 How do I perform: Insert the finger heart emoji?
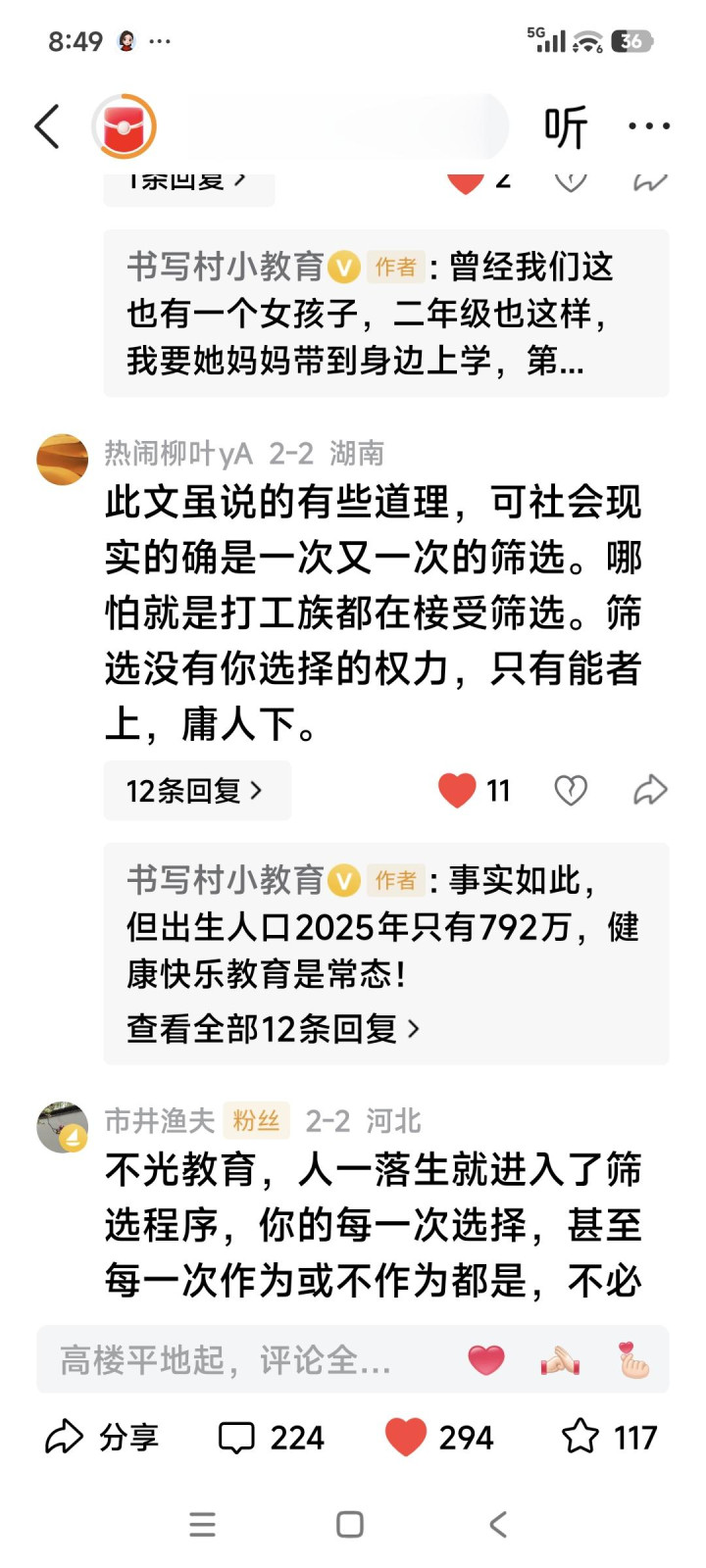tap(634, 1360)
